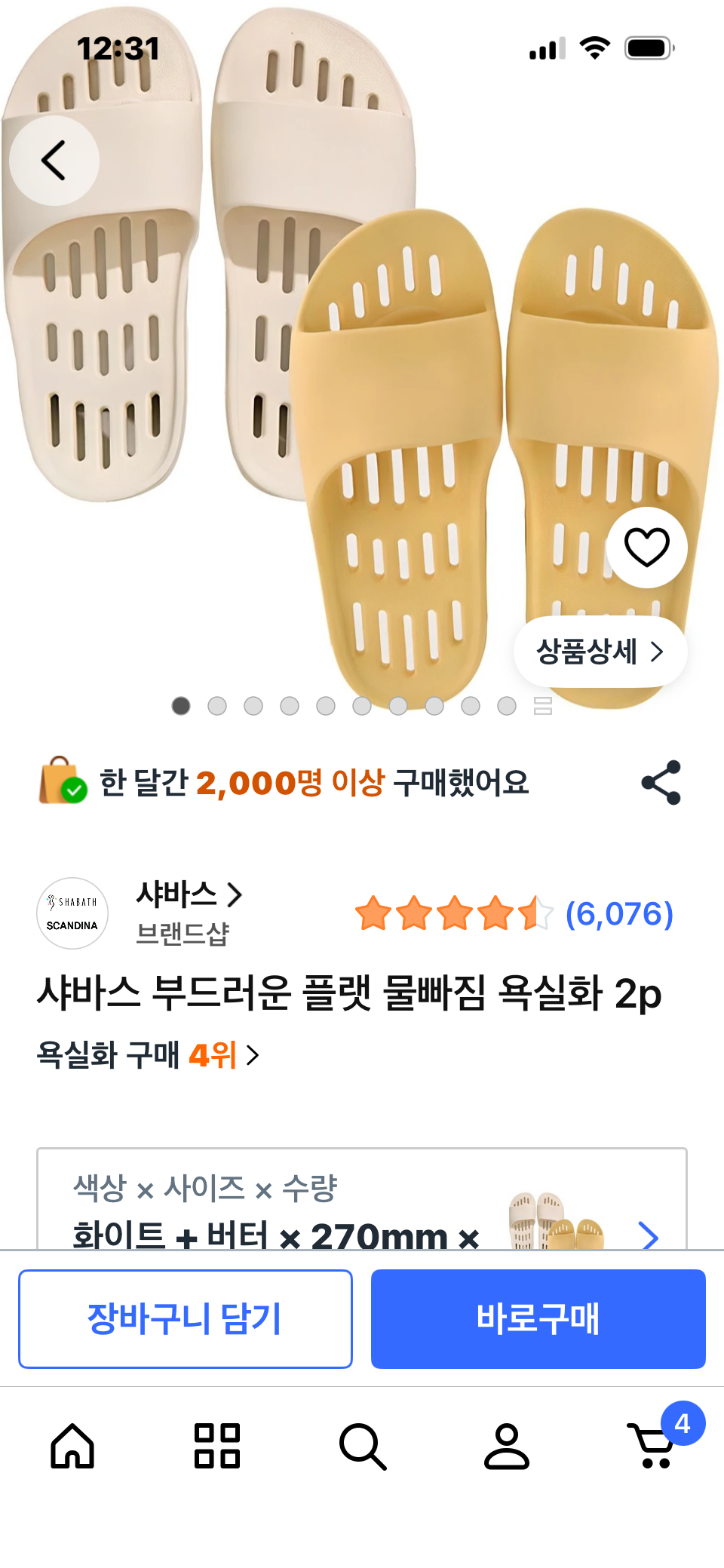Open 욕실화 구매 4위 ranking

tap(148, 1055)
